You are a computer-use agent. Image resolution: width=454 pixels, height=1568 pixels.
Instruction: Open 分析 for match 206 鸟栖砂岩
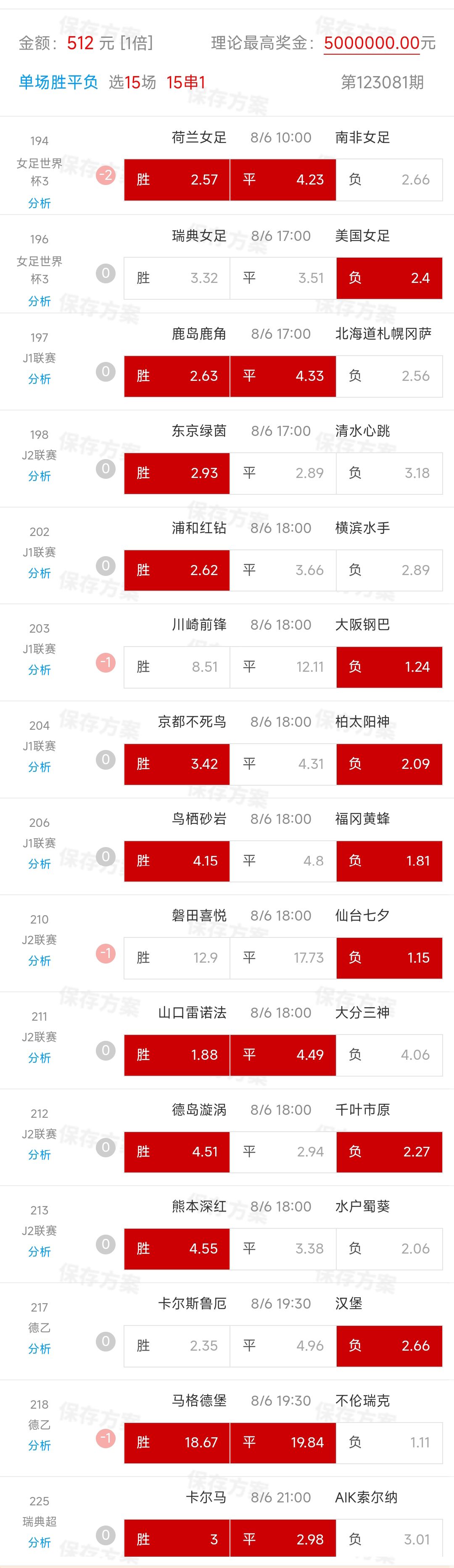(40, 864)
